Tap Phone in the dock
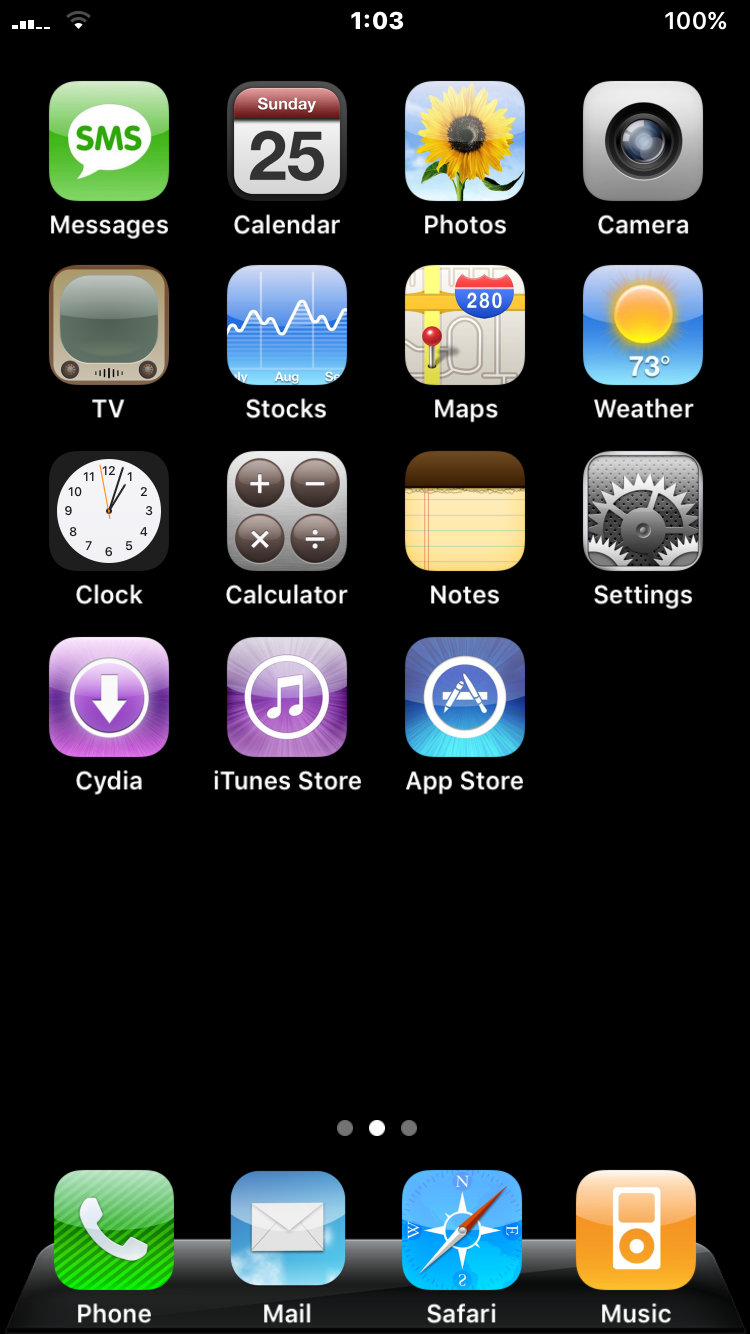The height and width of the screenshot is (1334, 750). tap(114, 1230)
